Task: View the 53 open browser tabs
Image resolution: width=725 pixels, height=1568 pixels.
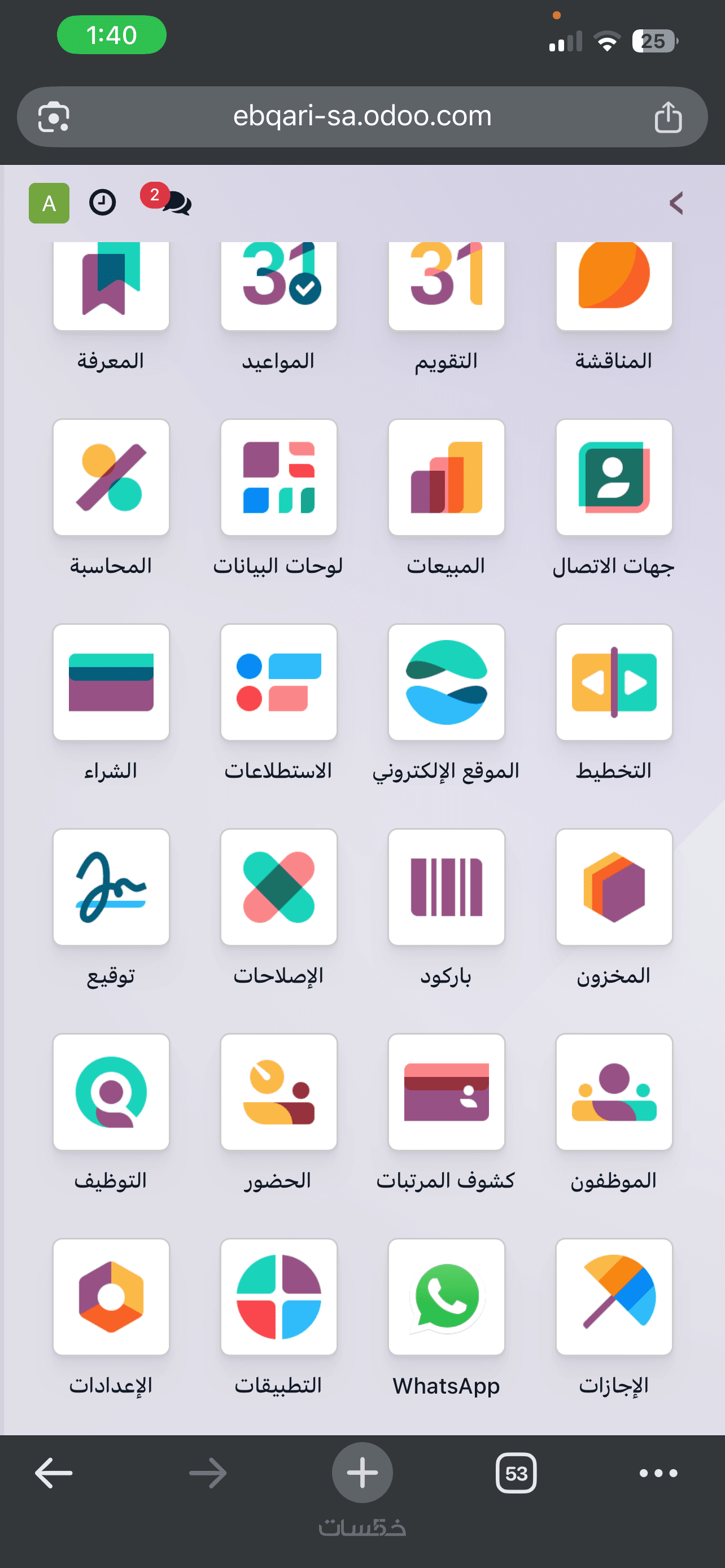Action: point(516,1473)
